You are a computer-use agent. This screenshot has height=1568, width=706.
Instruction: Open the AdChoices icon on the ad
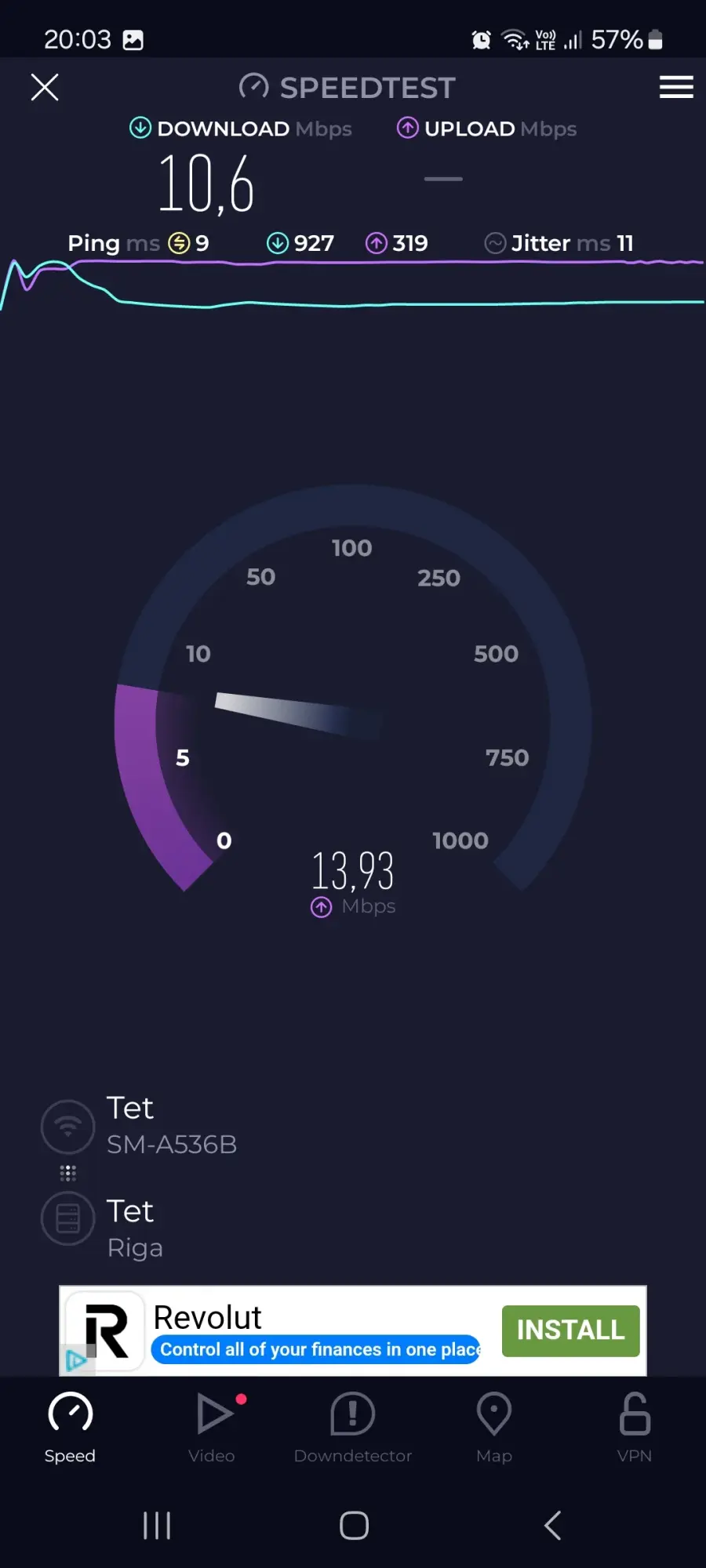[75, 1360]
